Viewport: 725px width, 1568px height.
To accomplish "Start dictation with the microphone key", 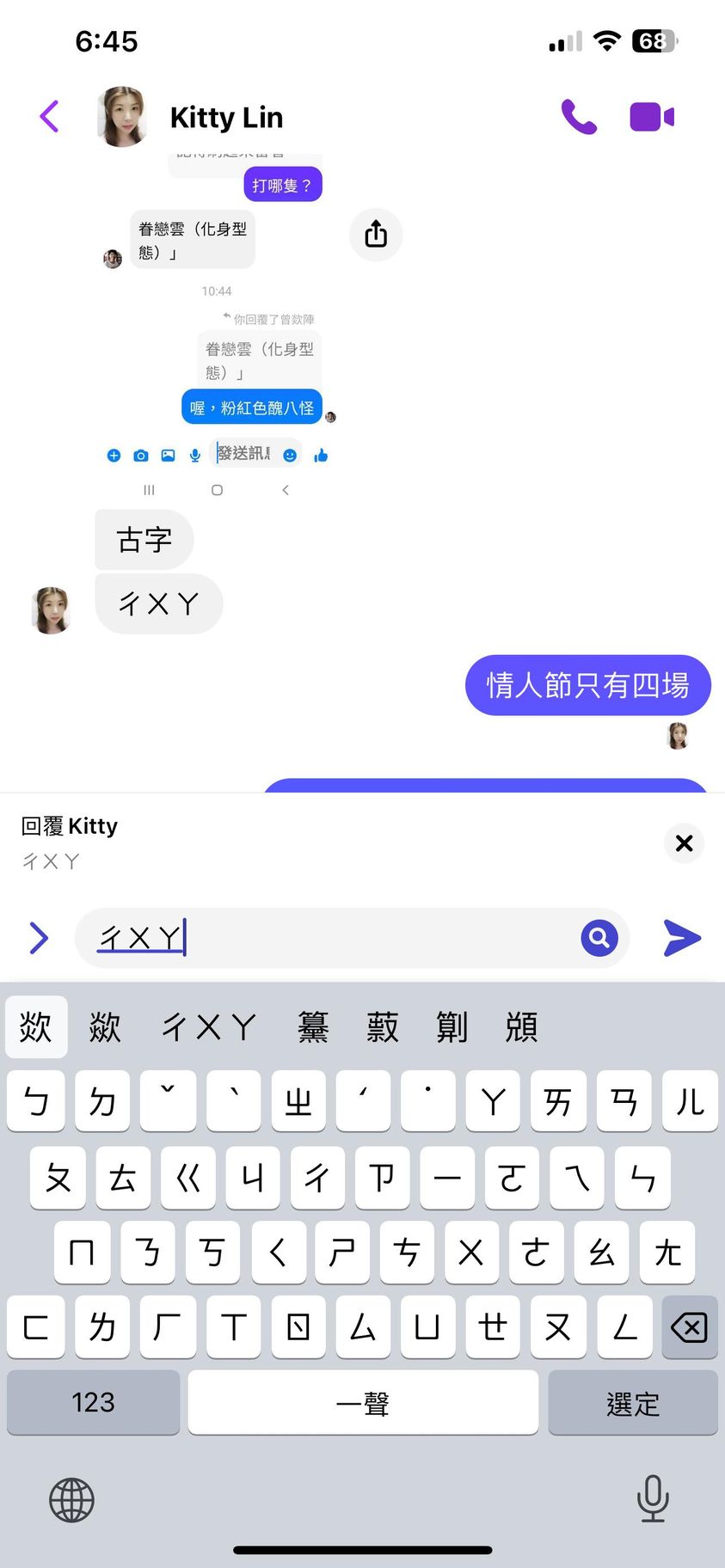I will tap(653, 1498).
